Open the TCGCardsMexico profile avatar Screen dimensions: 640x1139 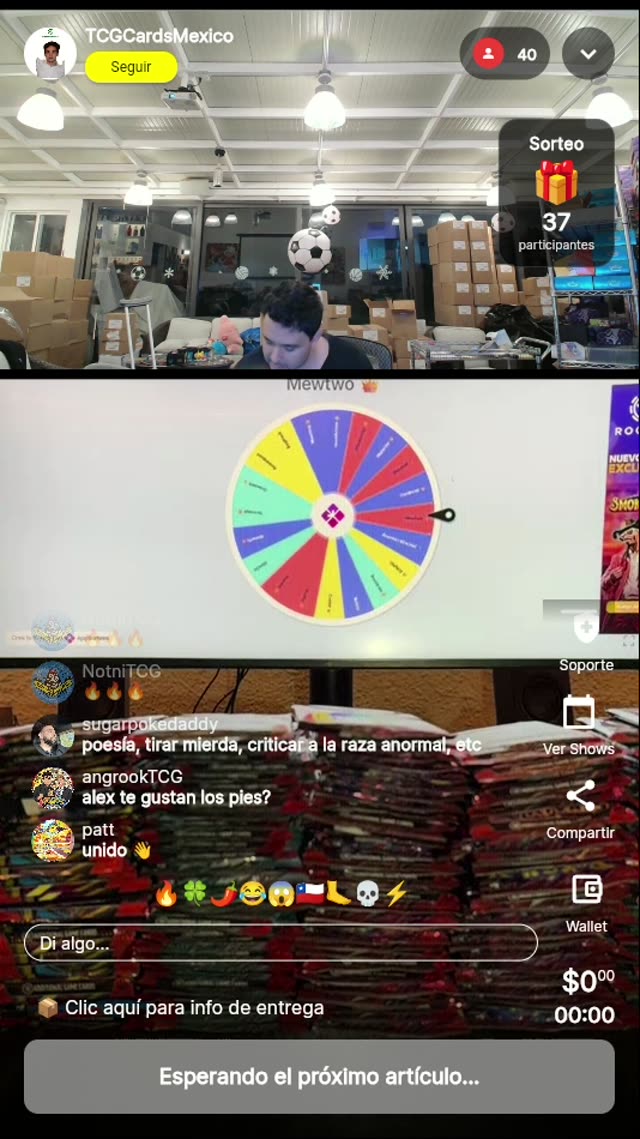[50, 53]
